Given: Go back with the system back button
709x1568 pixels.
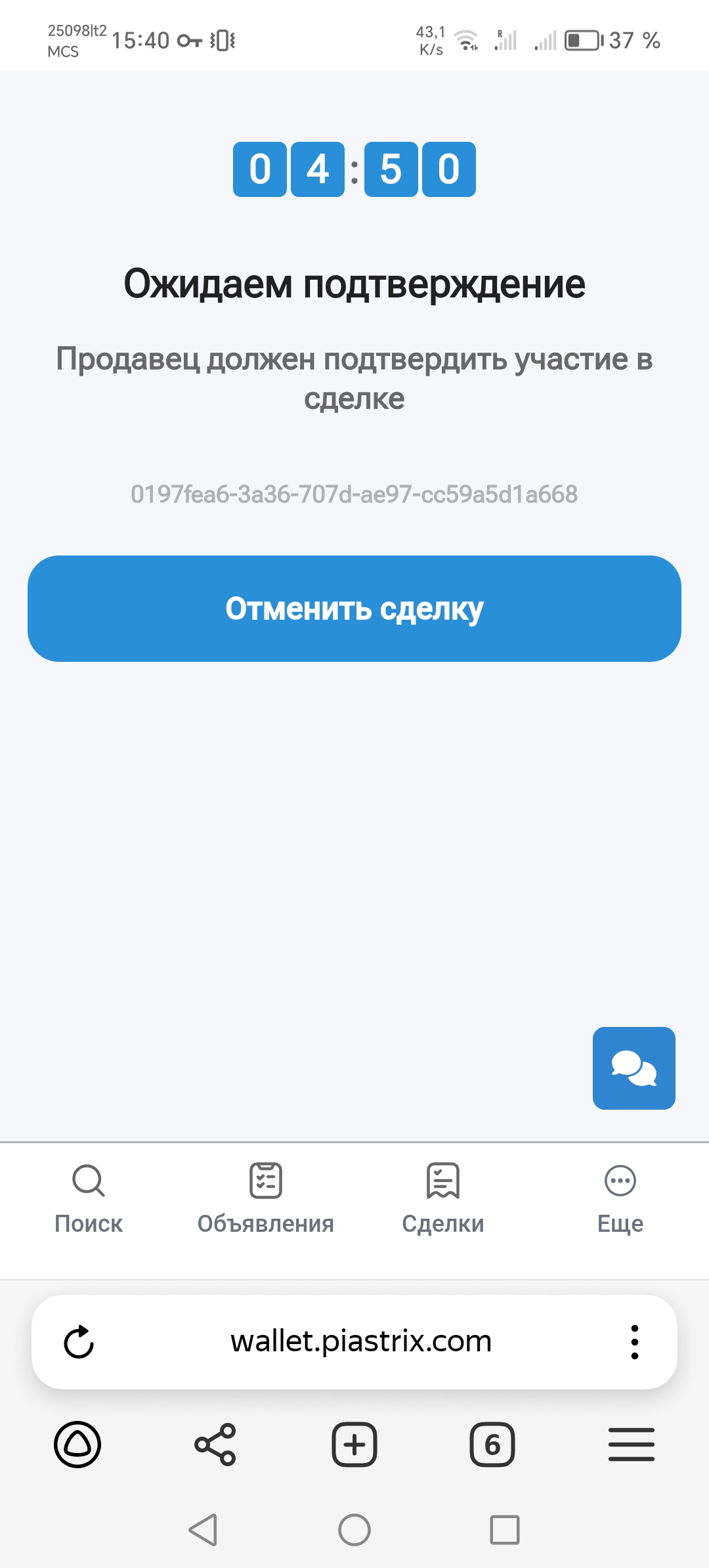Looking at the screenshot, I should tap(204, 1530).
